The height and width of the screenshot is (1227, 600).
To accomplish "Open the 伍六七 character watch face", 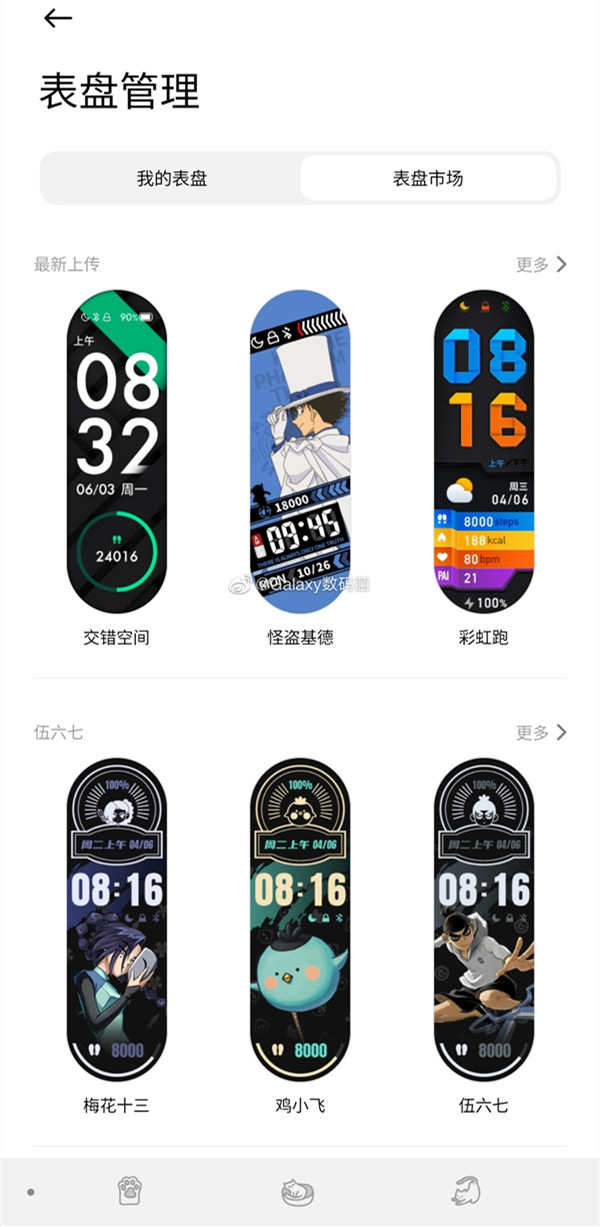I will pyautogui.click(x=484, y=920).
